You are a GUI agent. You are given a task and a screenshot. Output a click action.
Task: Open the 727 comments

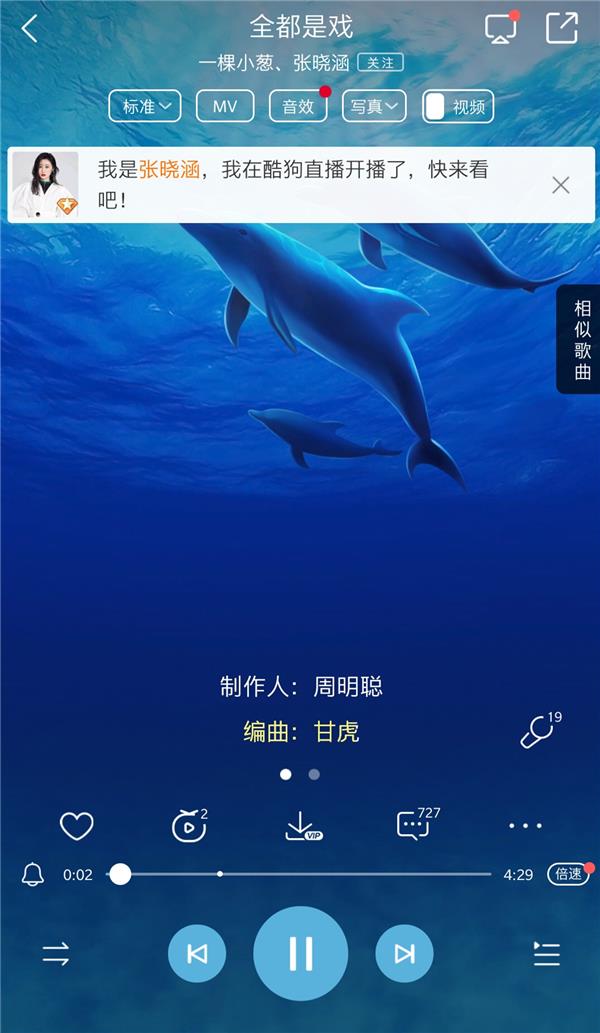(x=413, y=825)
